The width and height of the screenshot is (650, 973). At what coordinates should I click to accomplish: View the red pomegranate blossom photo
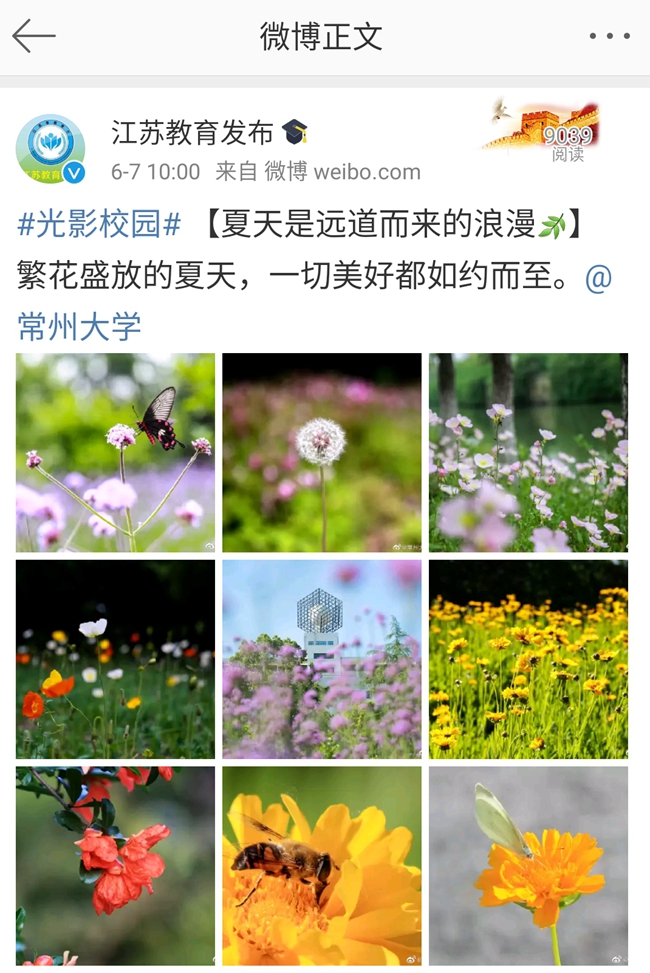click(115, 865)
